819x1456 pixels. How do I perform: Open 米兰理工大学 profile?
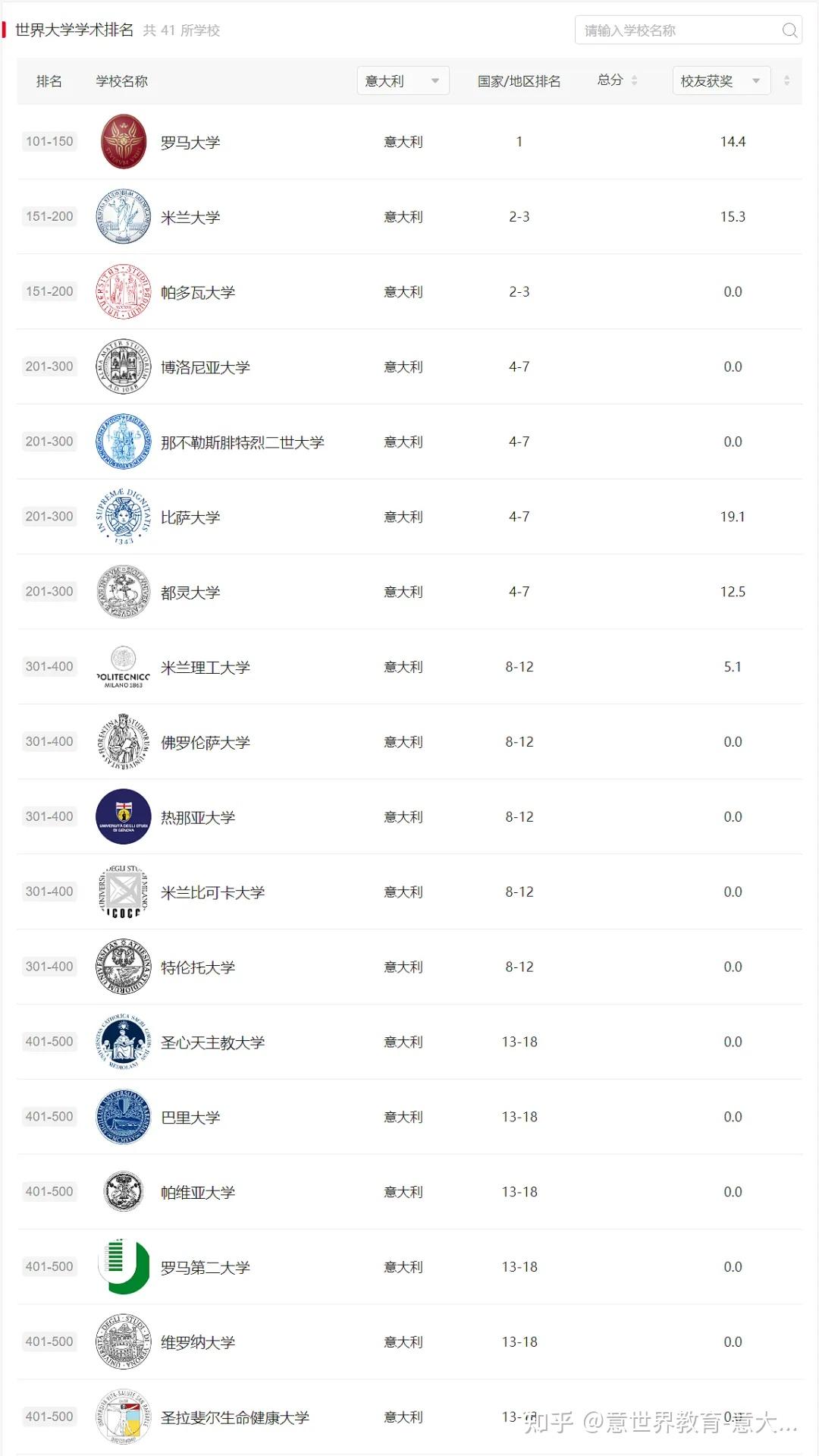point(205,668)
